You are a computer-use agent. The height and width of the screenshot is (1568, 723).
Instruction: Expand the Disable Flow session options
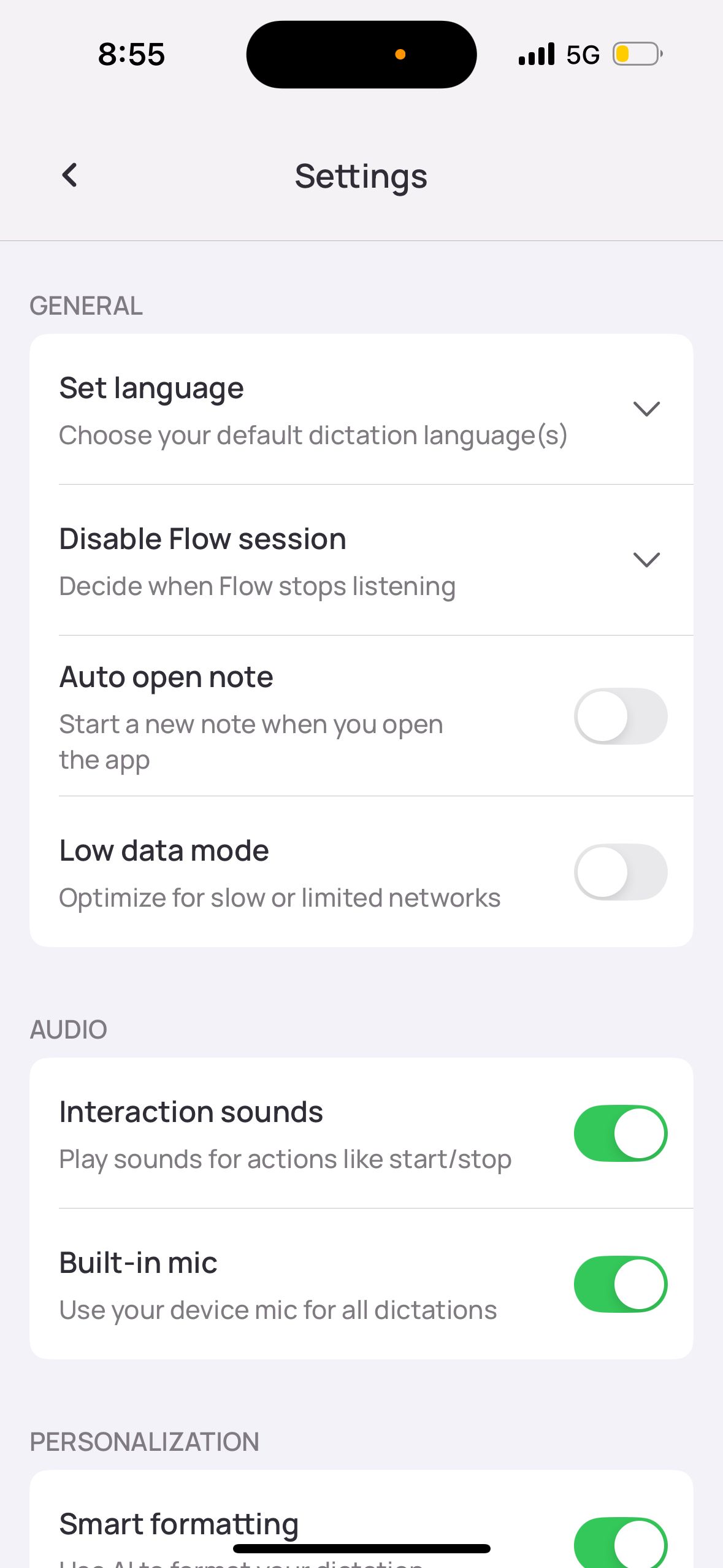coord(646,559)
